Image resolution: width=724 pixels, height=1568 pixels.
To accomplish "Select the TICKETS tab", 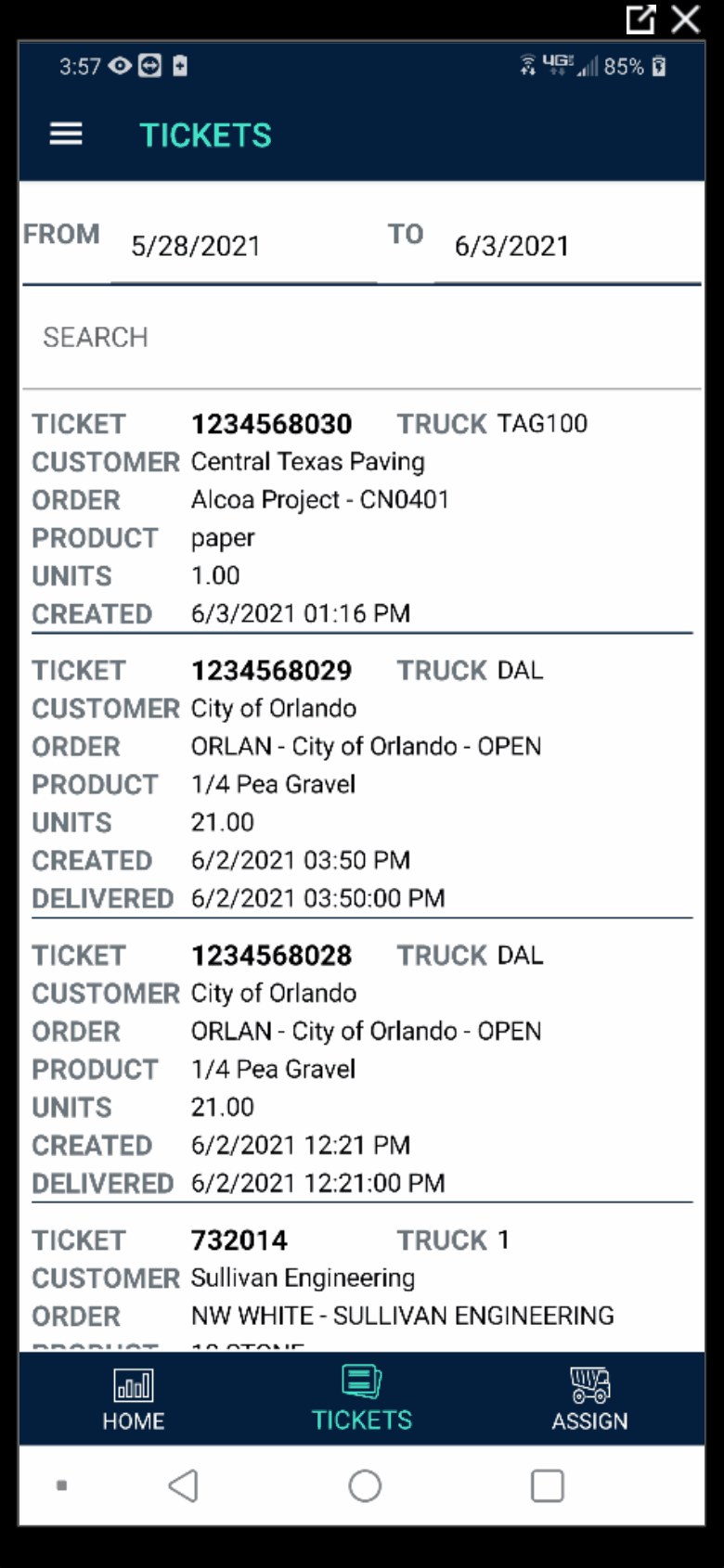I will [362, 1399].
